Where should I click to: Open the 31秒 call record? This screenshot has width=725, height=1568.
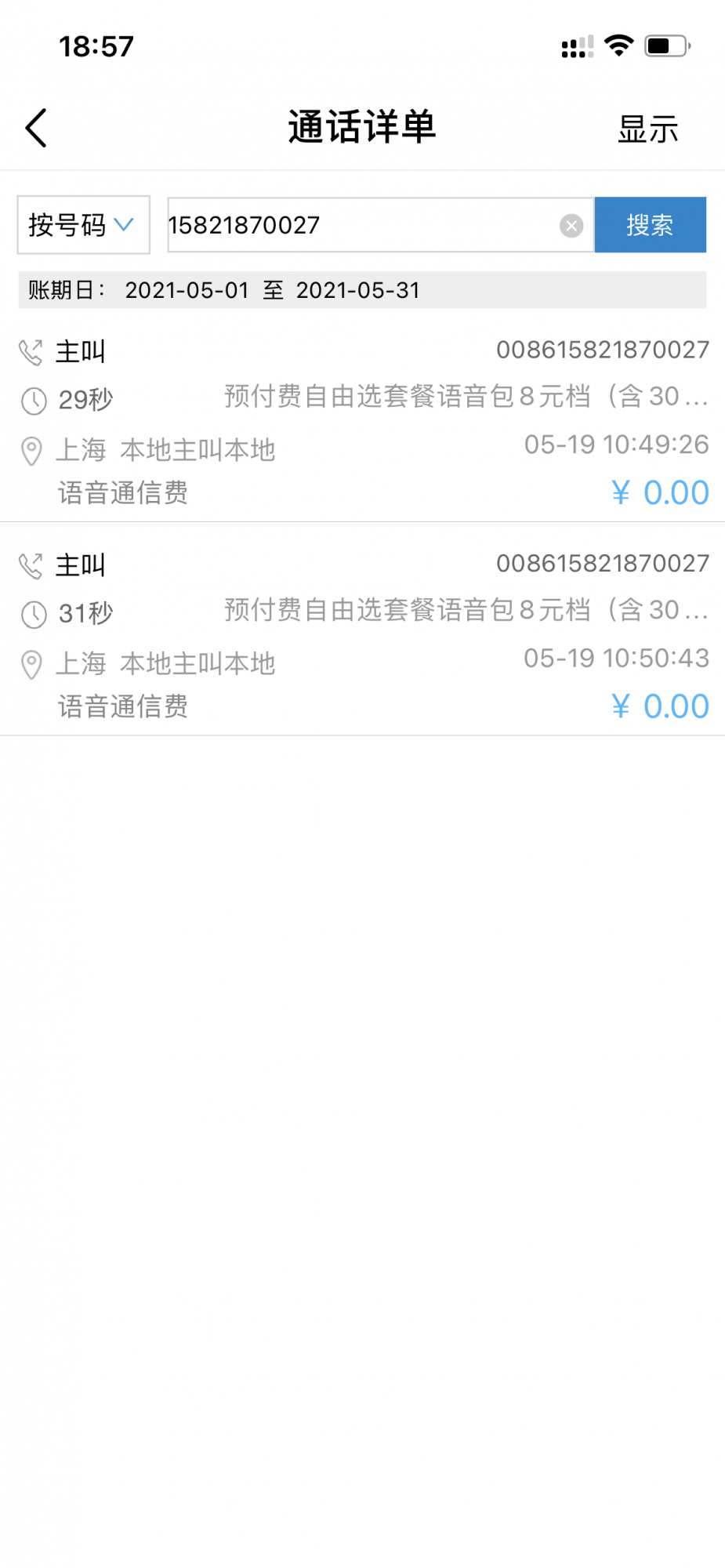[362, 635]
